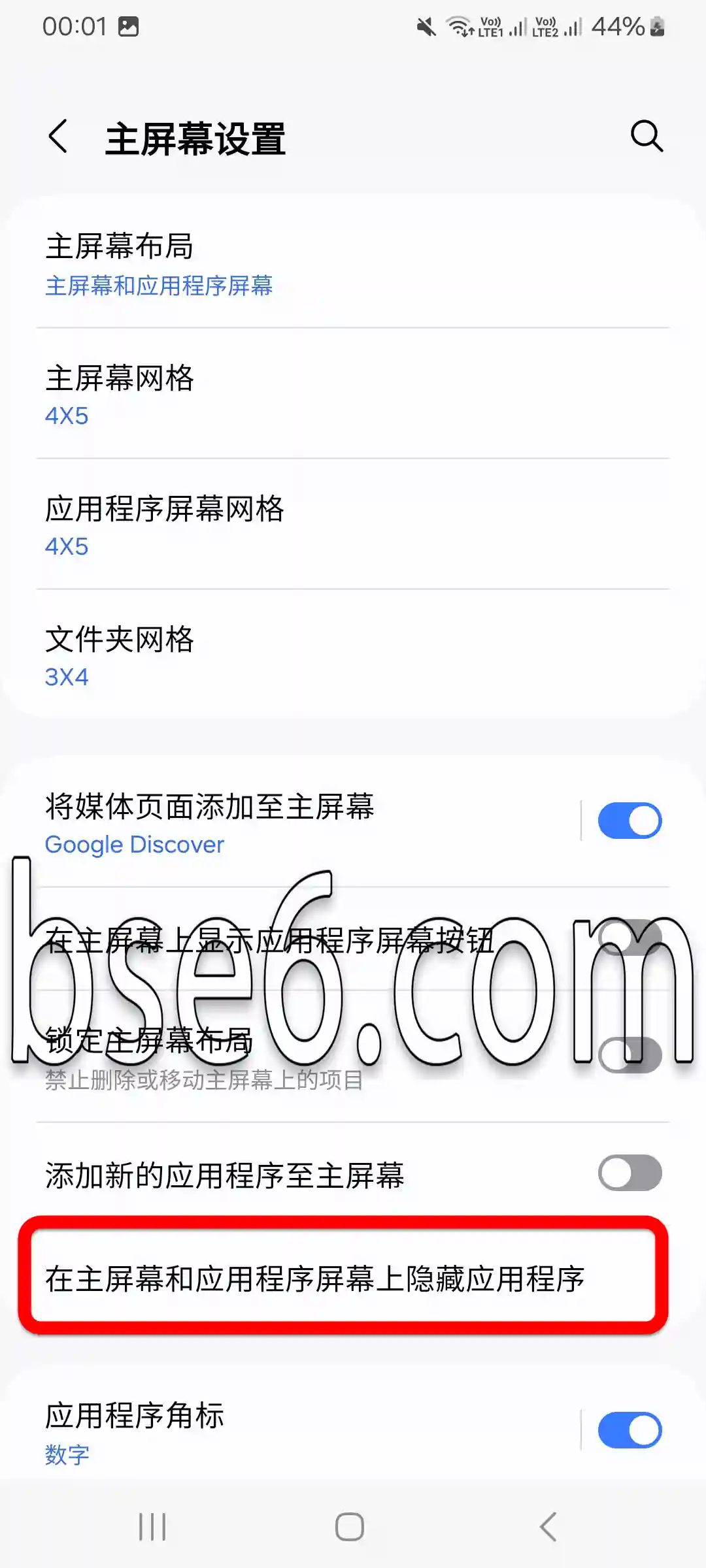Open recent apps from navigation bar
The image size is (706, 1568).
pos(152,1527)
